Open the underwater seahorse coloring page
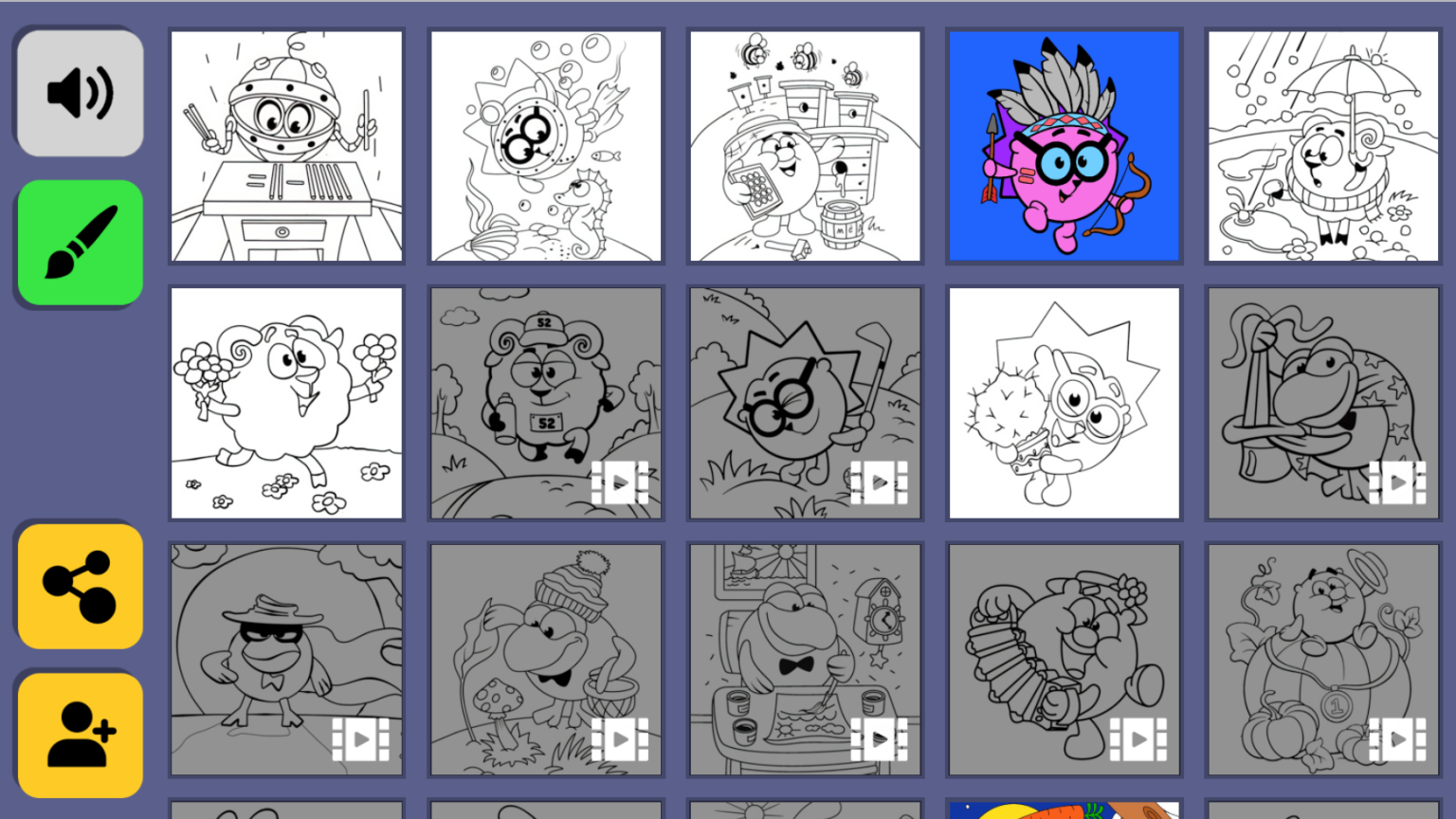1456x819 pixels. pos(546,146)
